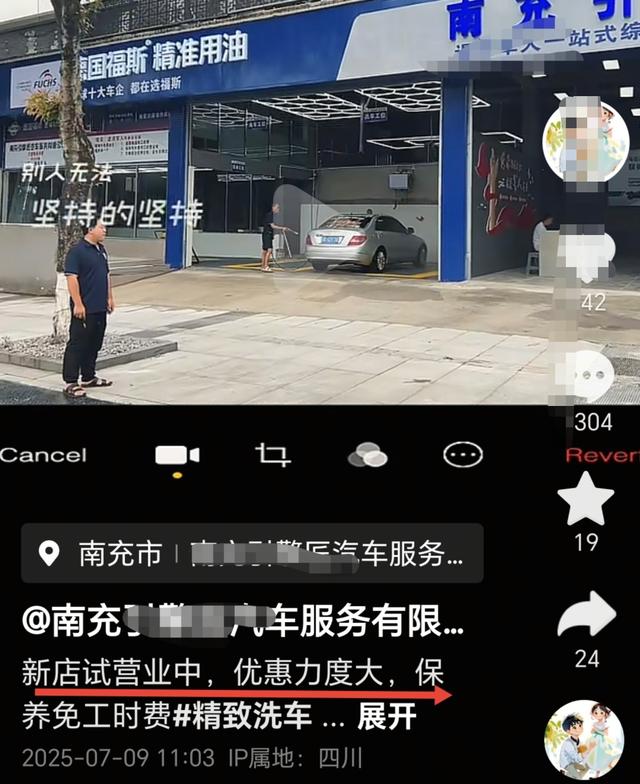Image resolution: width=640 pixels, height=784 pixels.
Task: Tap Revert to restore original
Action: (x=602, y=455)
